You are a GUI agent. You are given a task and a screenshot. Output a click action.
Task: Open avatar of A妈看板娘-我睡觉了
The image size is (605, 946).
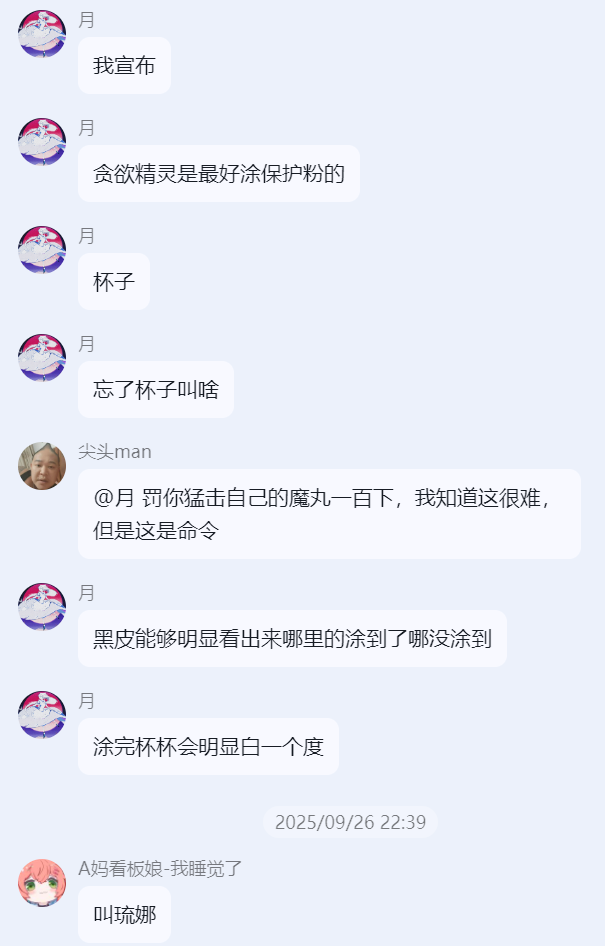pyautogui.click(x=42, y=883)
